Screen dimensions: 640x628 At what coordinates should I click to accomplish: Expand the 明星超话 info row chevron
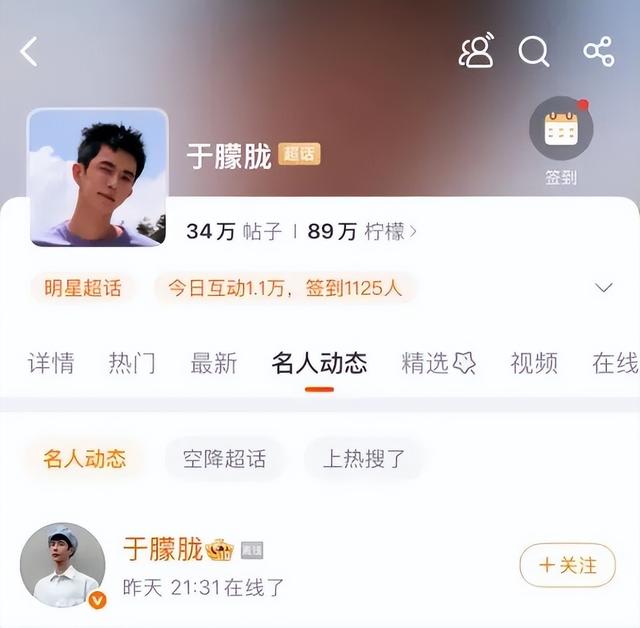(x=603, y=288)
